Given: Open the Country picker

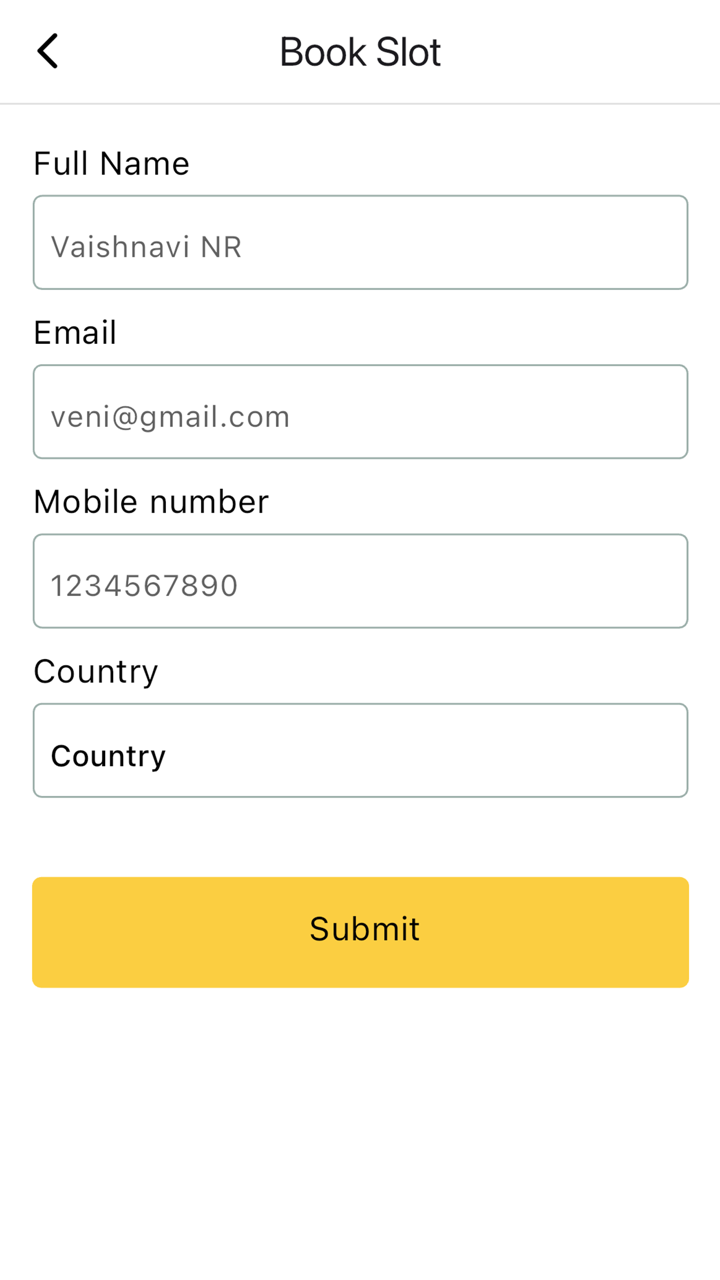Looking at the screenshot, I should (x=360, y=751).
